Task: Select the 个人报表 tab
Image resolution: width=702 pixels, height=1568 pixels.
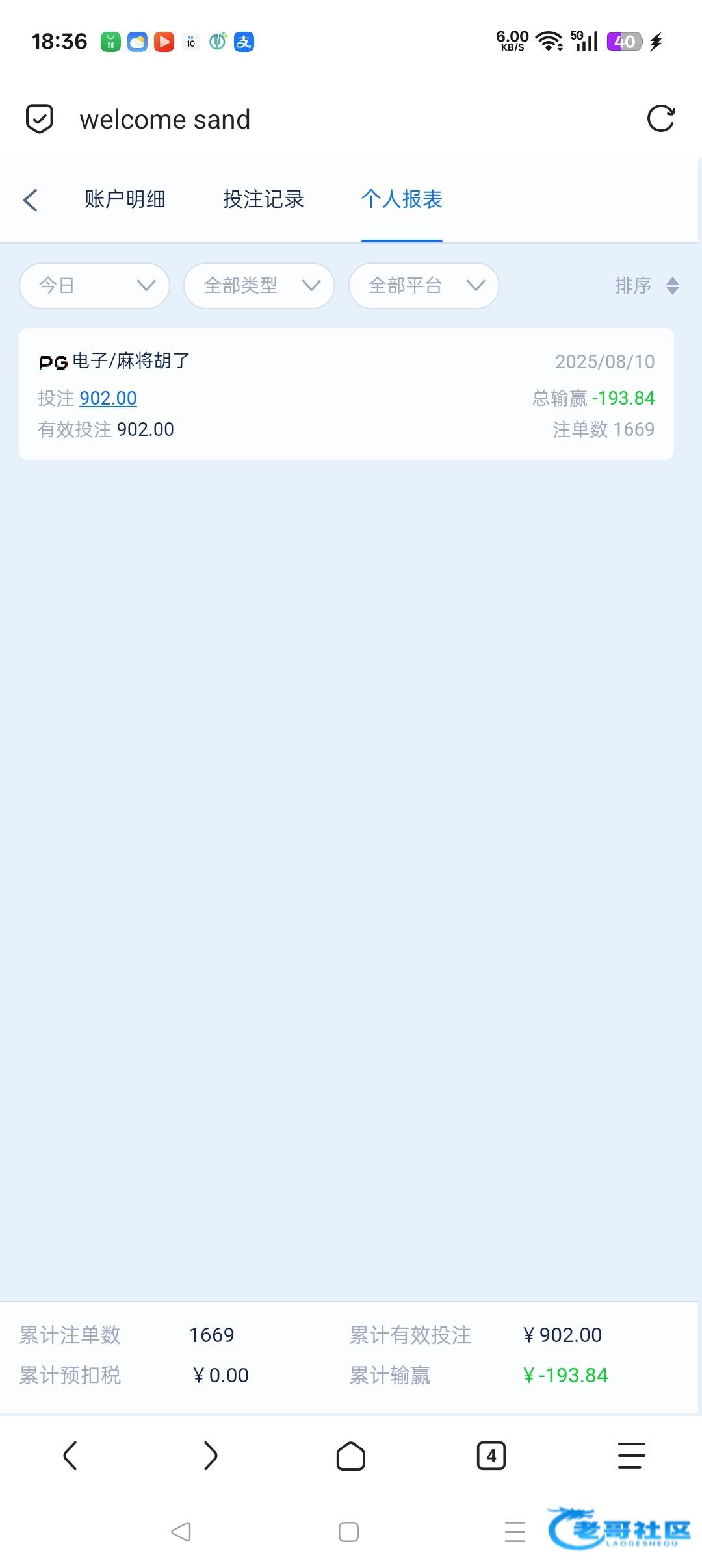Action: [x=402, y=199]
